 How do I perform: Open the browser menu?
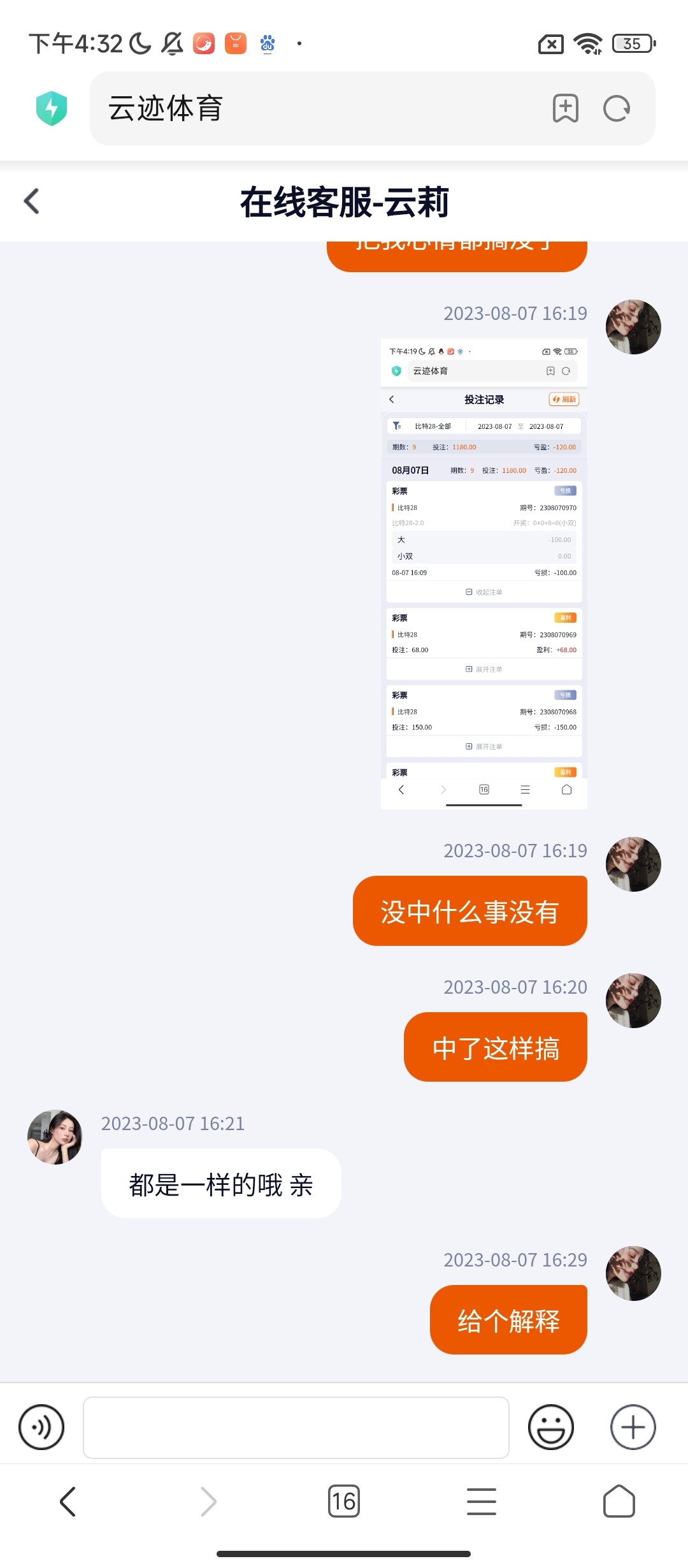(481, 1501)
